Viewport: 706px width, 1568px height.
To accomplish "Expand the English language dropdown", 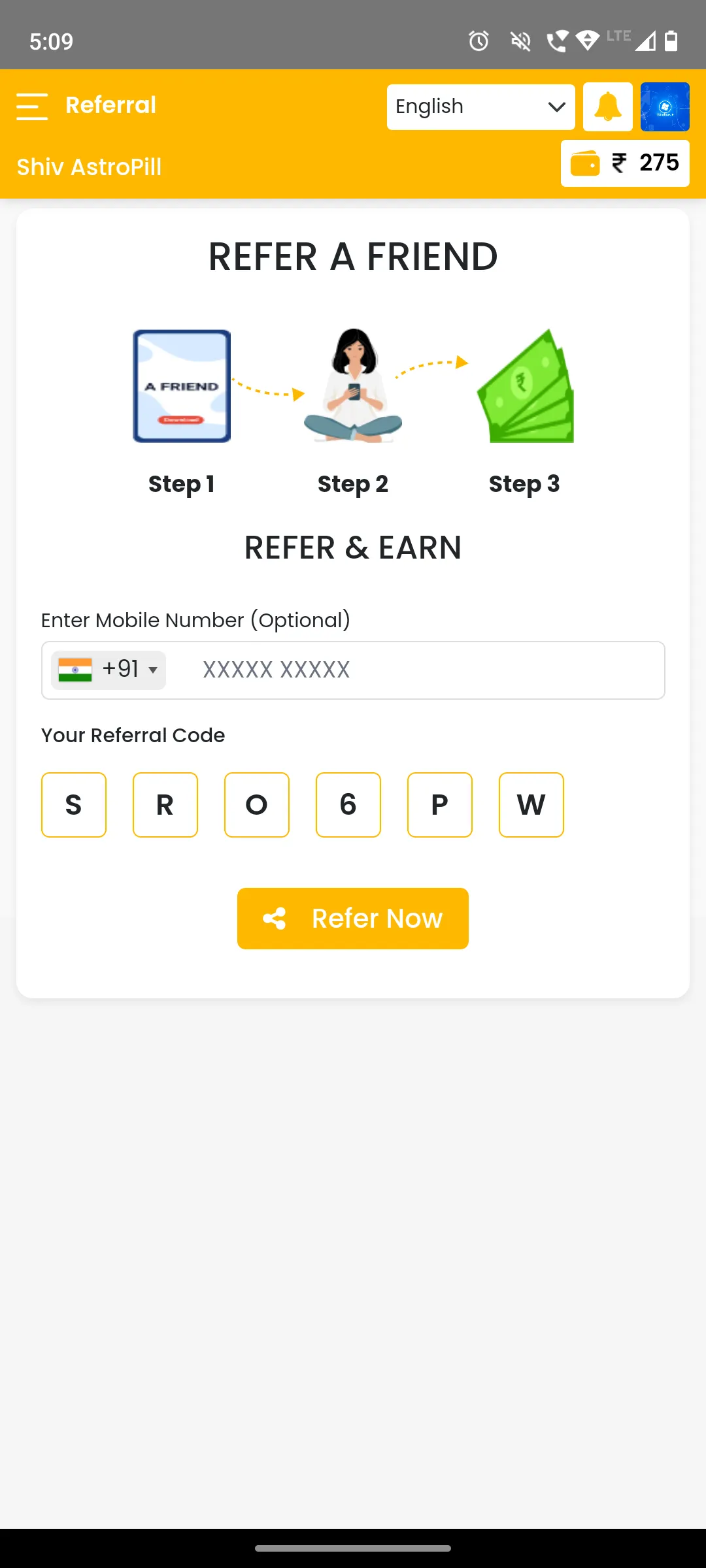I will (480, 107).
